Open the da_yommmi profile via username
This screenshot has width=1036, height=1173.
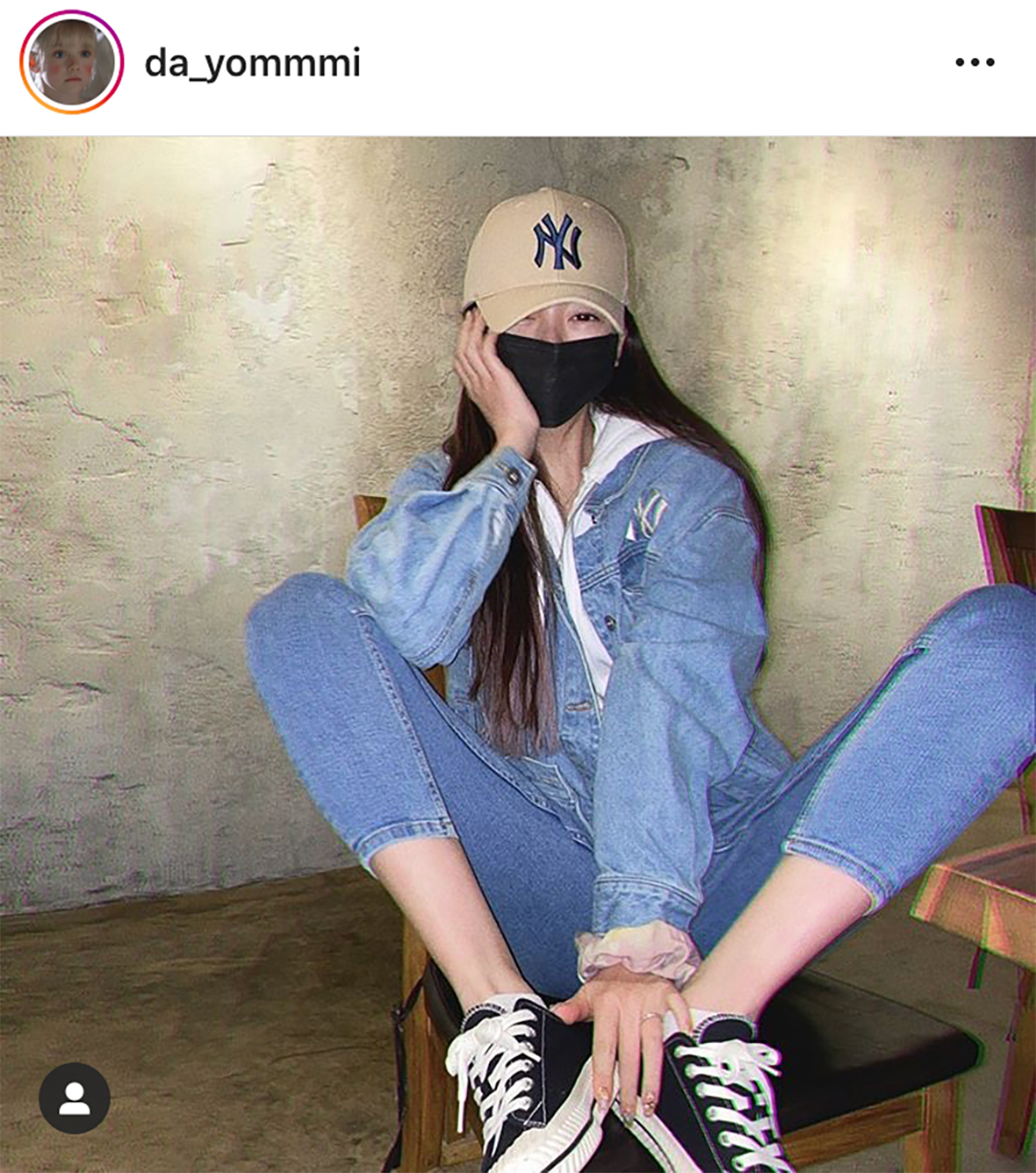click(x=252, y=64)
